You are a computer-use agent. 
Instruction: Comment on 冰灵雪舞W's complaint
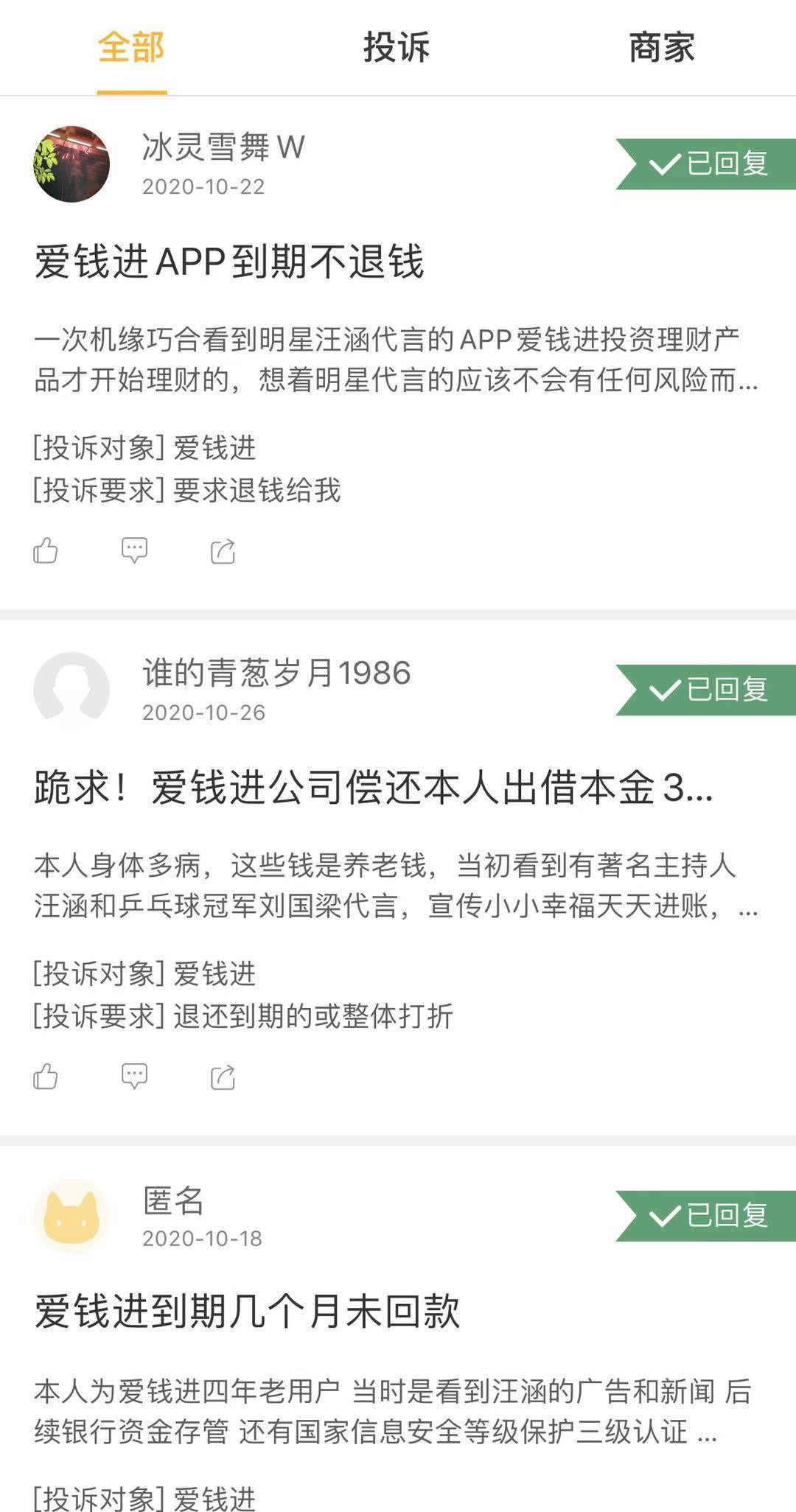[134, 551]
